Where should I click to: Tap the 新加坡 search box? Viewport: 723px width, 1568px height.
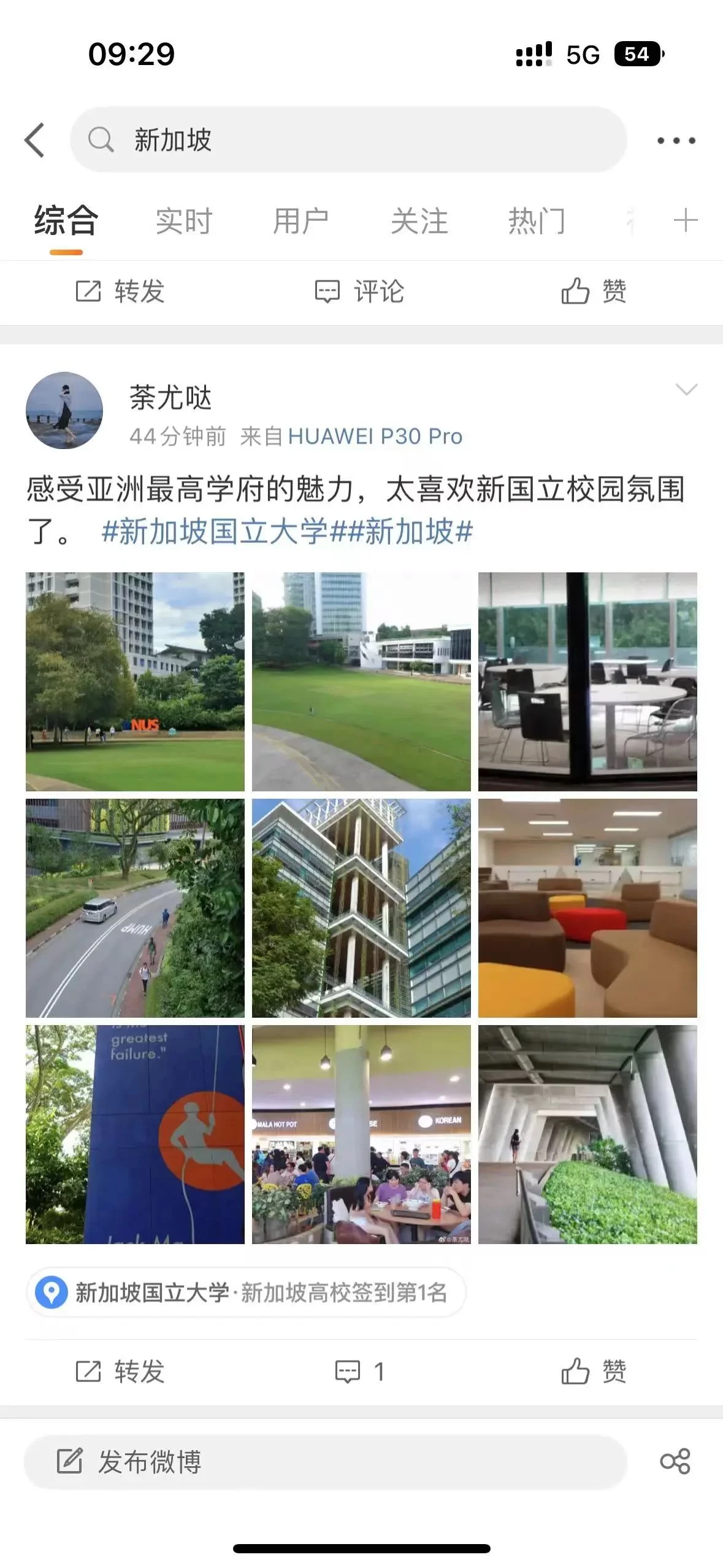pyautogui.click(x=348, y=140)
